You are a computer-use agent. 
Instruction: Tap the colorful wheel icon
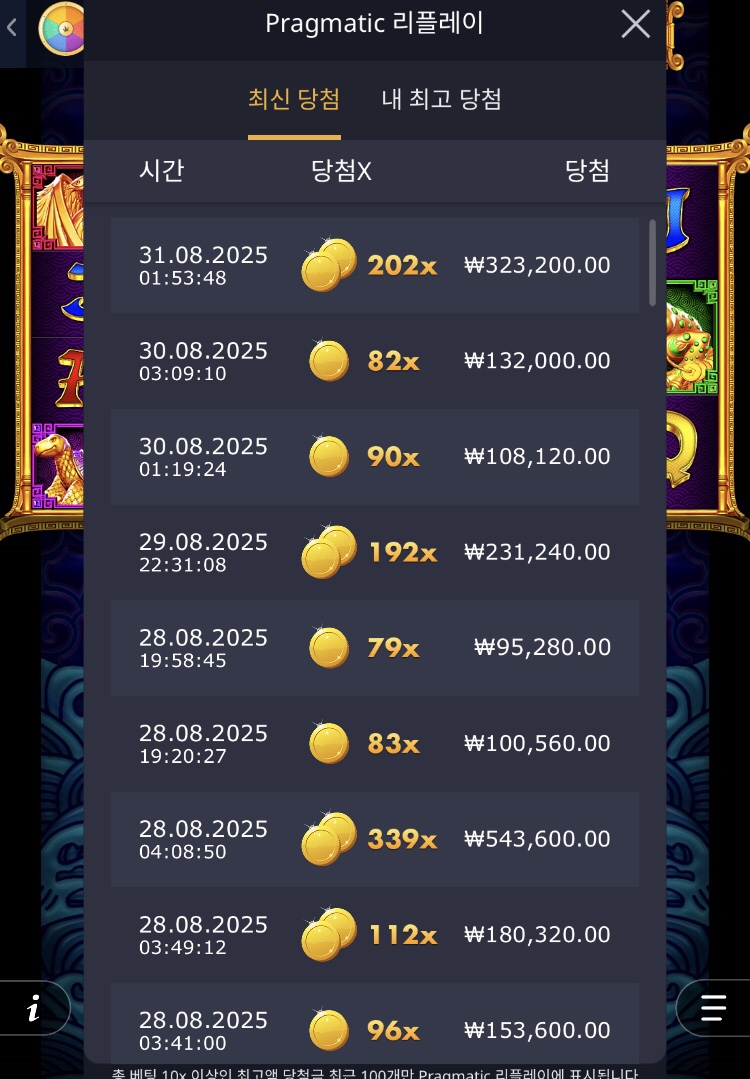(62, 29)
